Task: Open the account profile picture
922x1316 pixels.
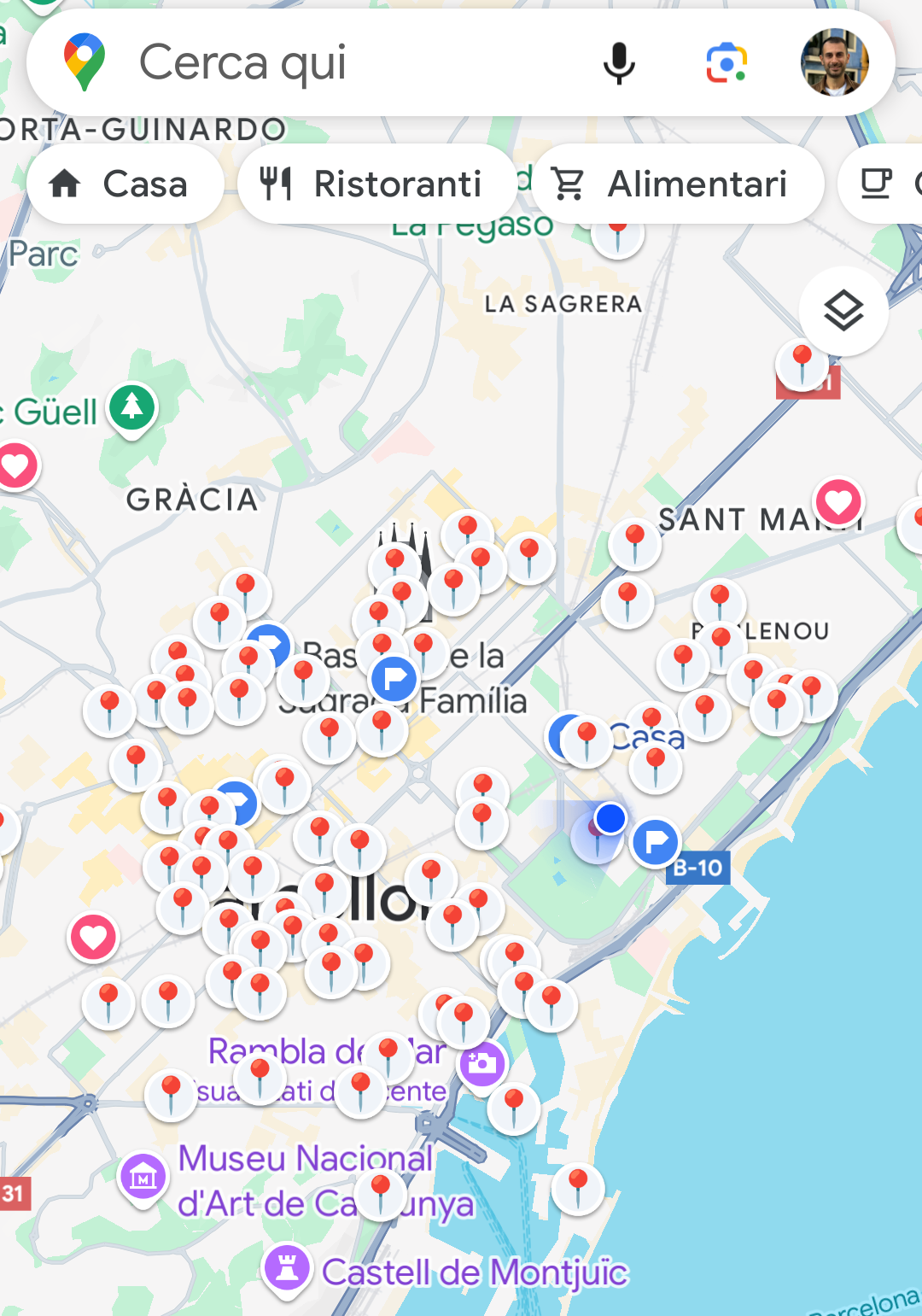Action: pyautogui.click(x=834, y=63)
